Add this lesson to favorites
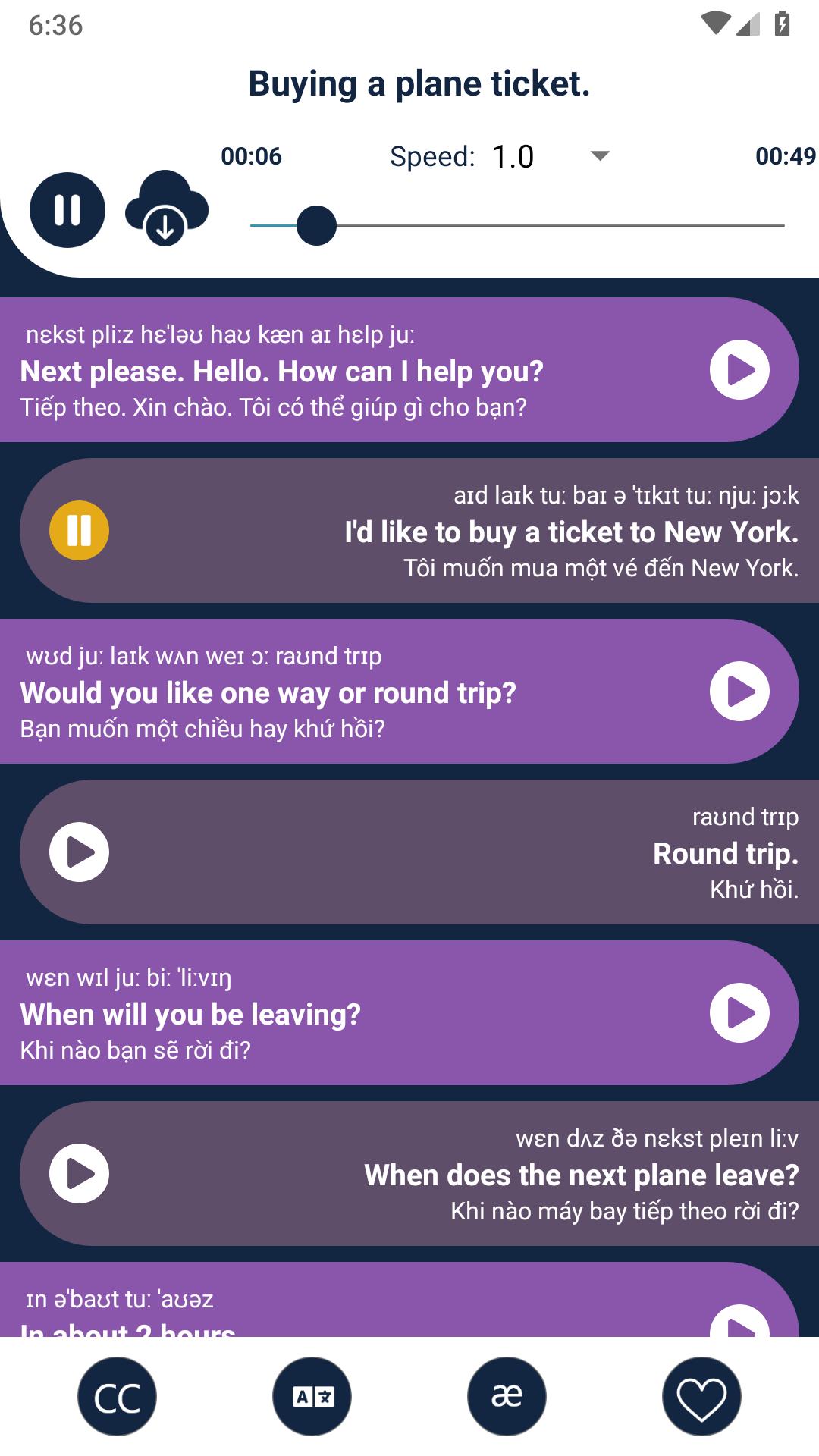 pos(701,1397)
